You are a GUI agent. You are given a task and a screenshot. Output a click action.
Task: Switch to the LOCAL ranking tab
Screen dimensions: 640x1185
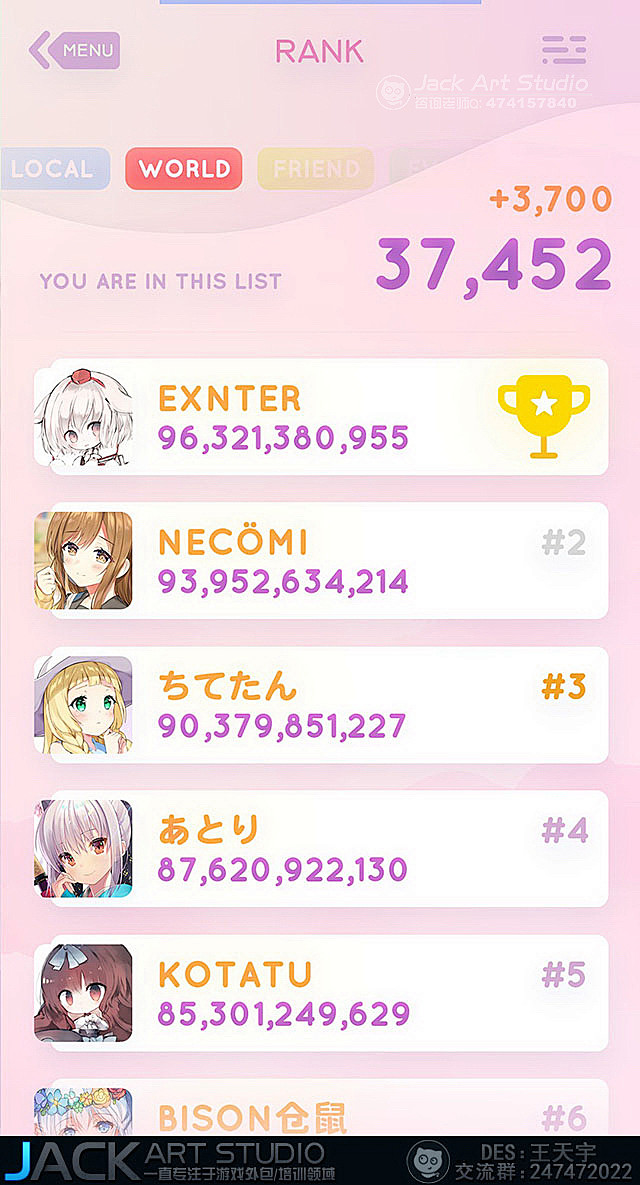pyautogui.click(x=53, y=169)
